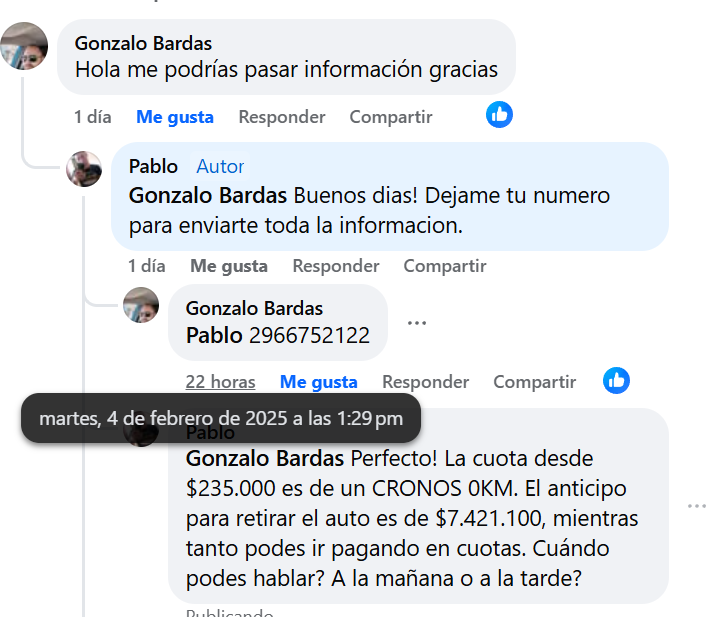Like Gonzalo's reply with the phone number
The image size is (726, 617).
[318, 382]
